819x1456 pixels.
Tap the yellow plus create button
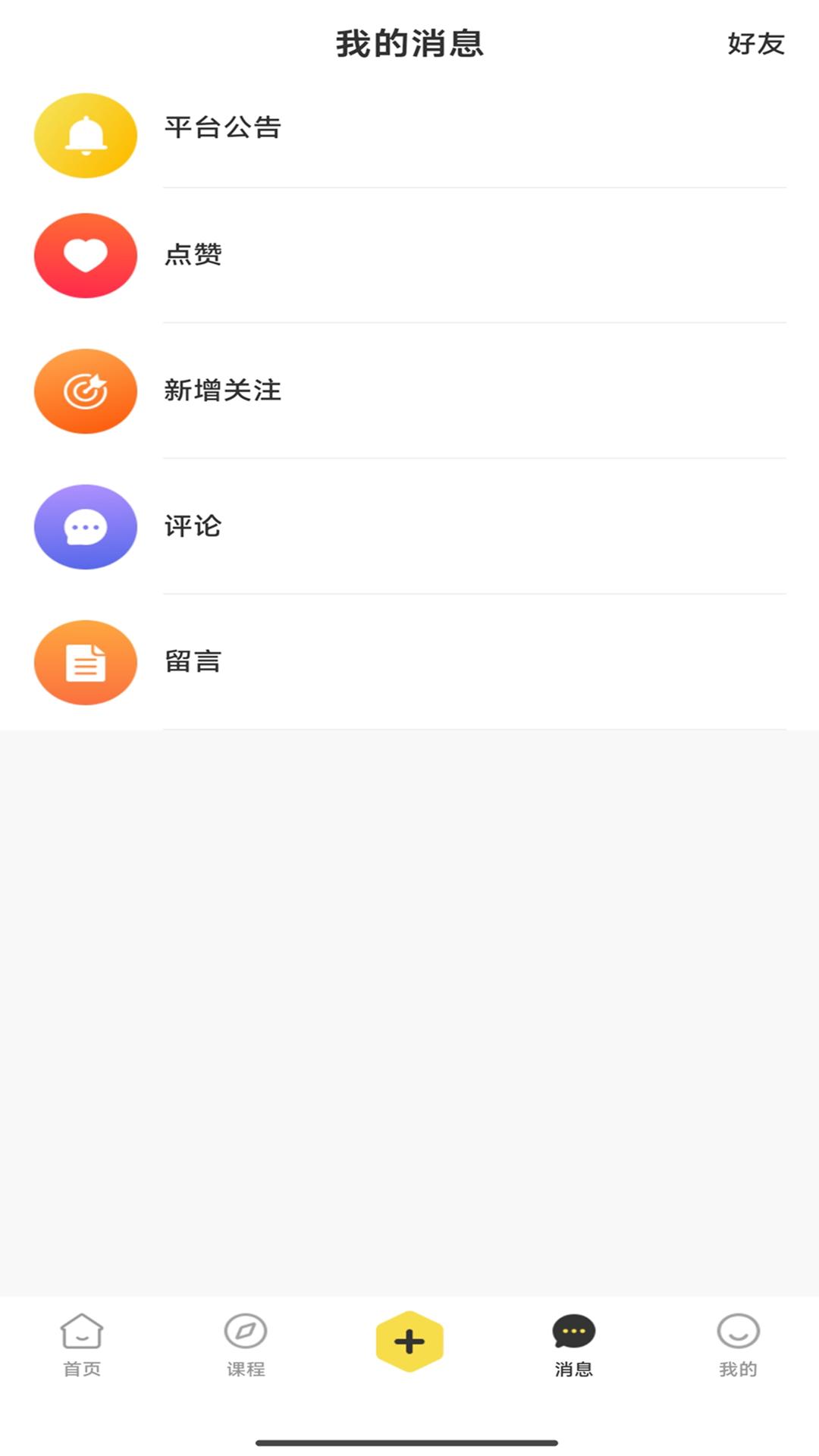click(409, 1338)
